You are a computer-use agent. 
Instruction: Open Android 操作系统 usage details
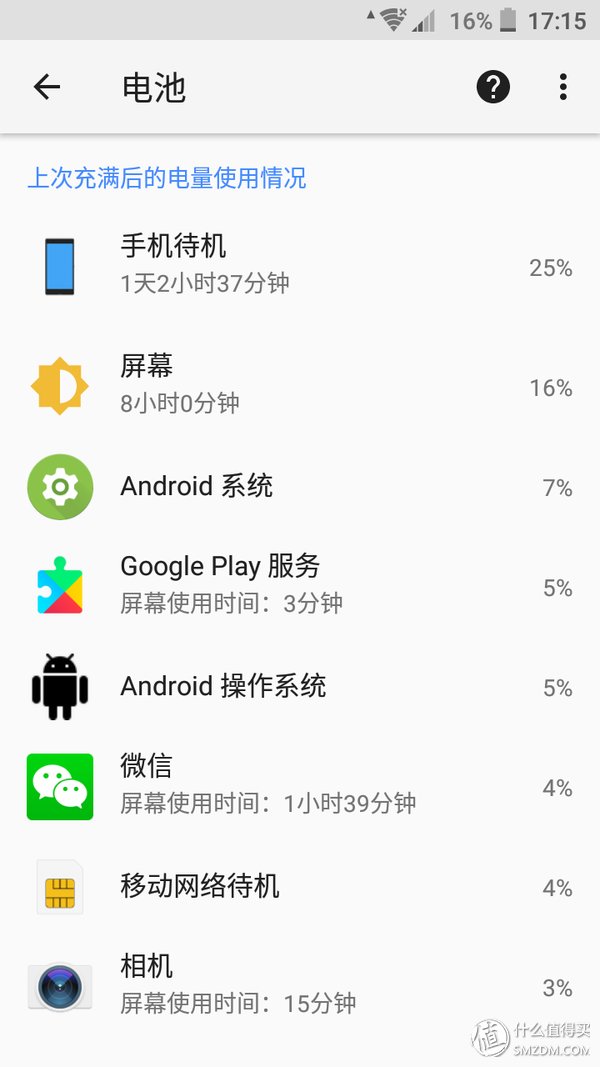[300, 687]
